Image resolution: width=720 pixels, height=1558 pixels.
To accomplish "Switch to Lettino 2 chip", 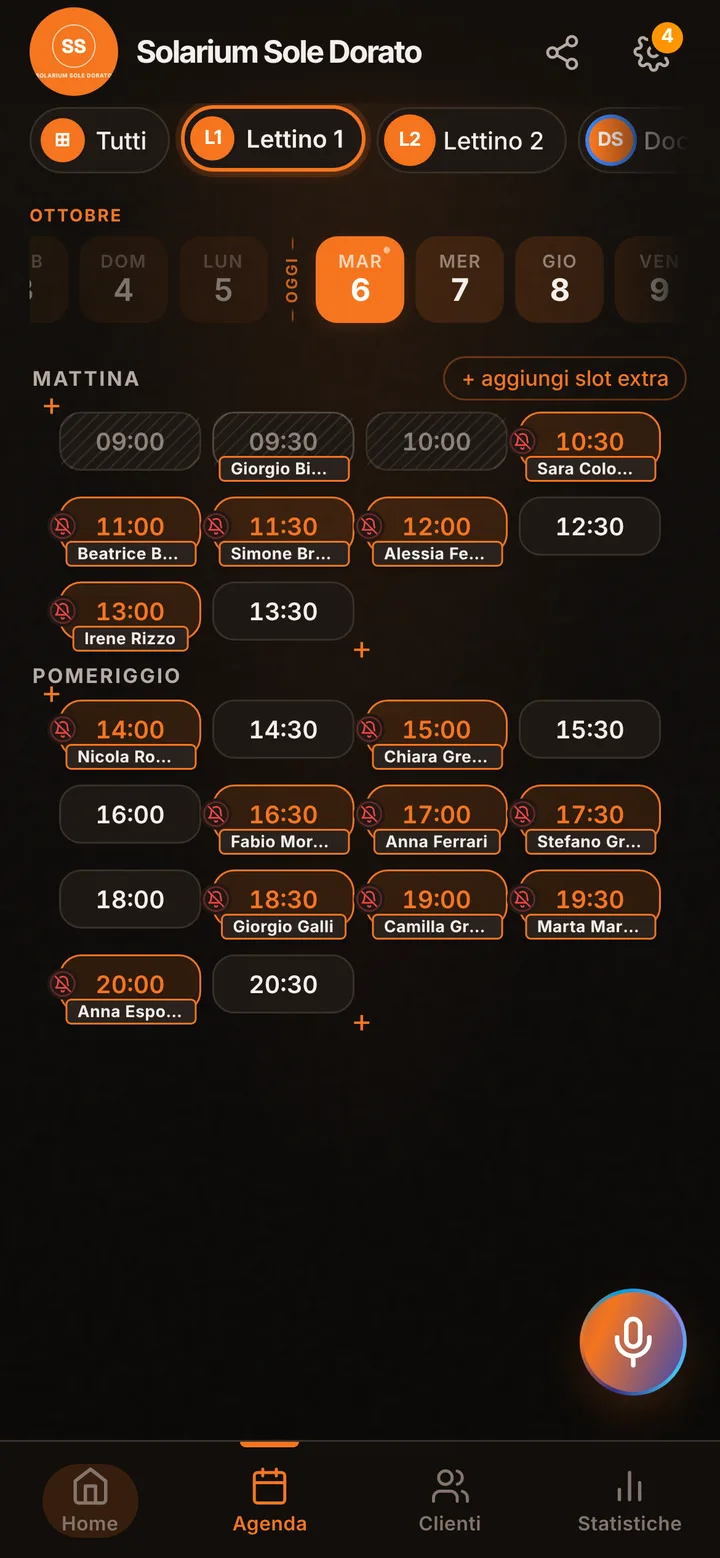I will click(x=472, y=140).
